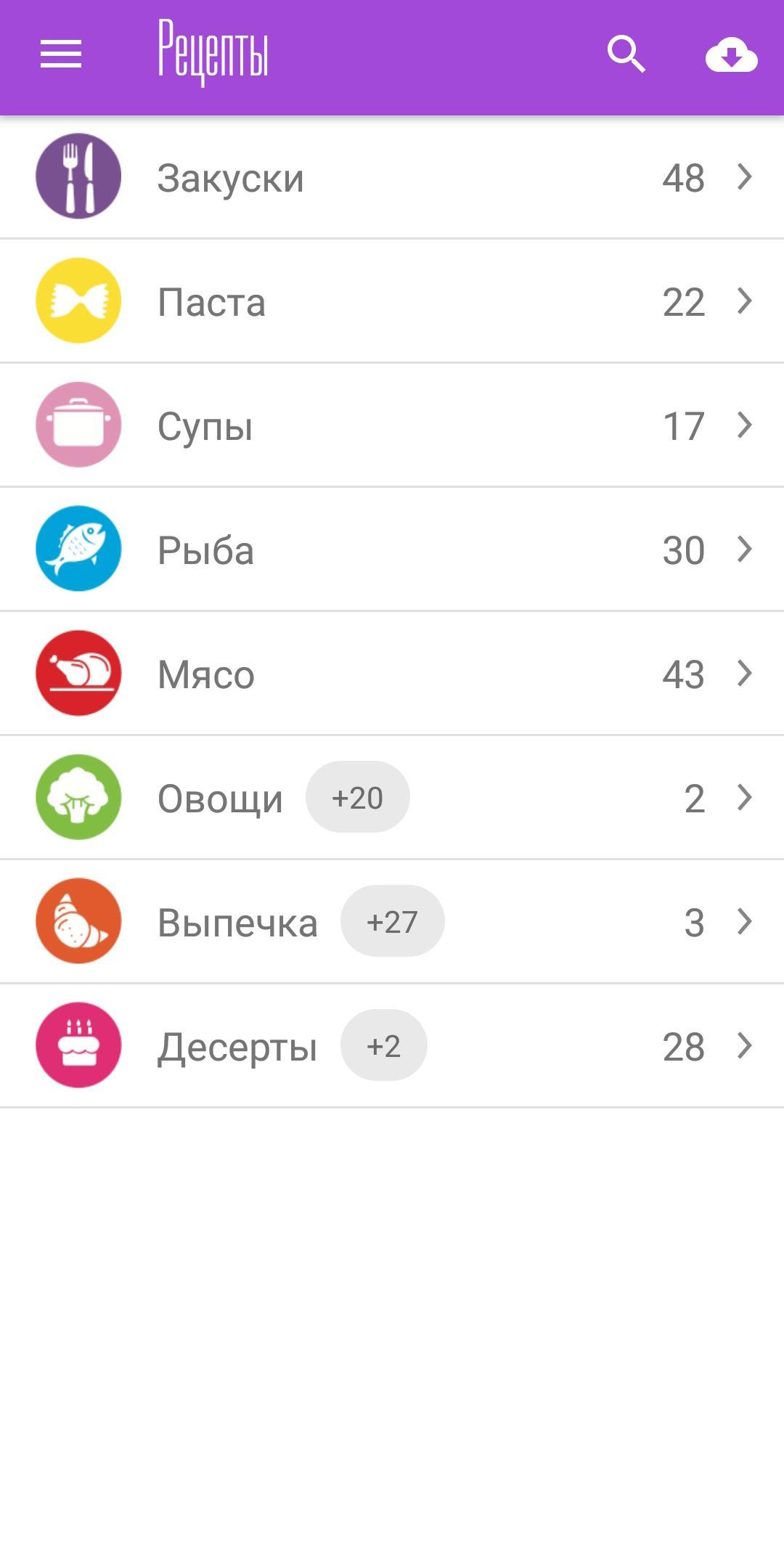Tap the cloud download icon

[731, 55]
